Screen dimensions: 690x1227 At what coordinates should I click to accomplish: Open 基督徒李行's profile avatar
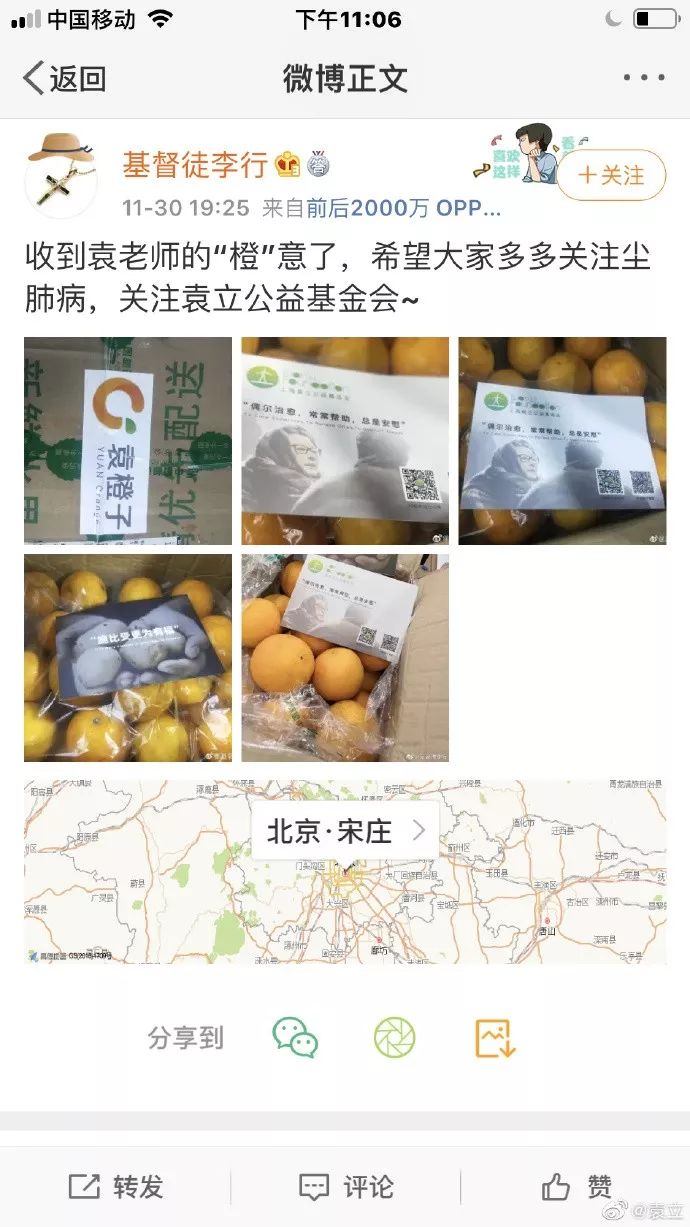pyautogui.click(x=61, y=170)
